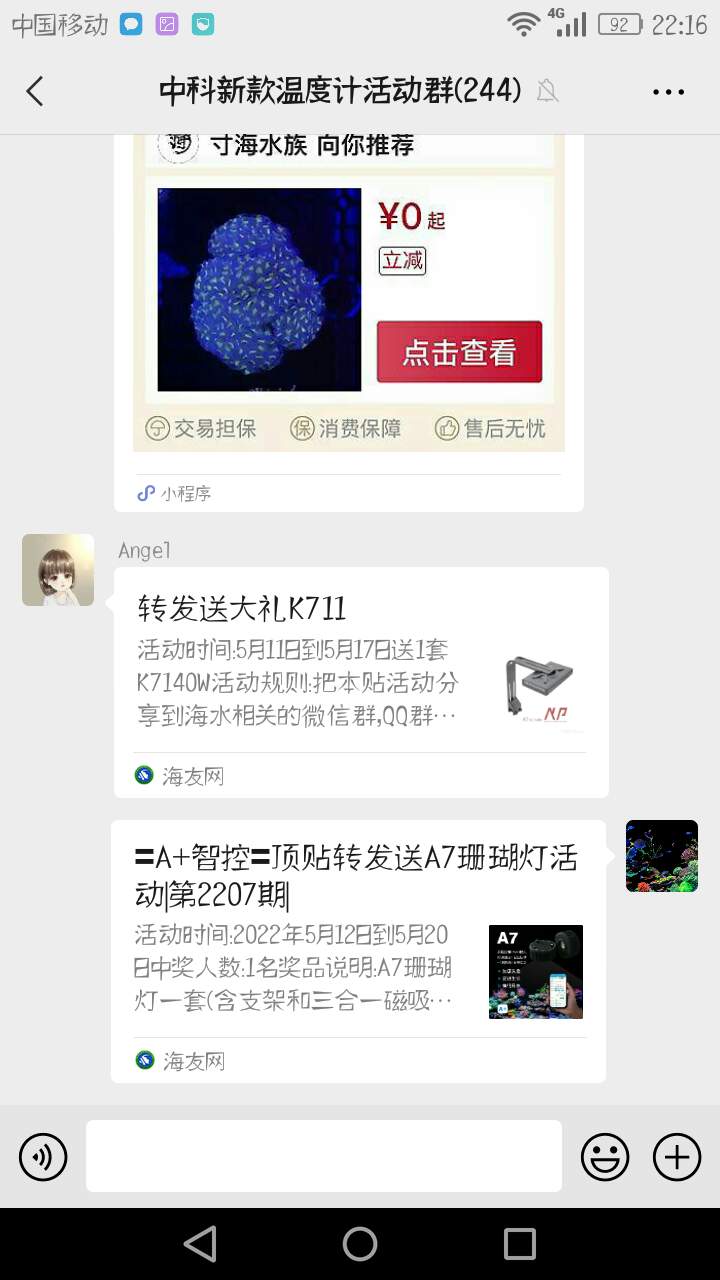Tap the system home button
Image resolution: width=720 pixels, height=1280 pixels.
click(360, 1244)
